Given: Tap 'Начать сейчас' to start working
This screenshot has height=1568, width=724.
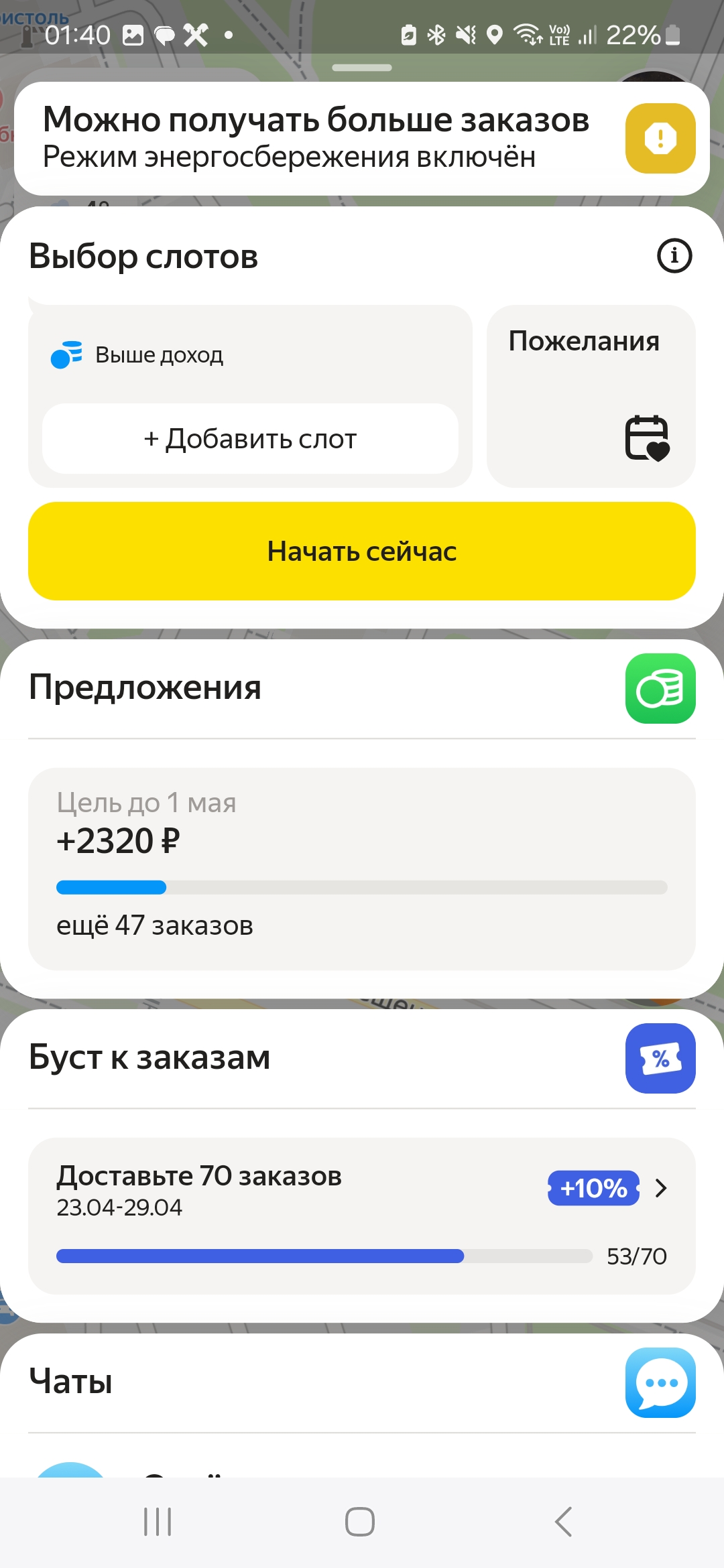Looking at the screenshot, I should 362,551.
